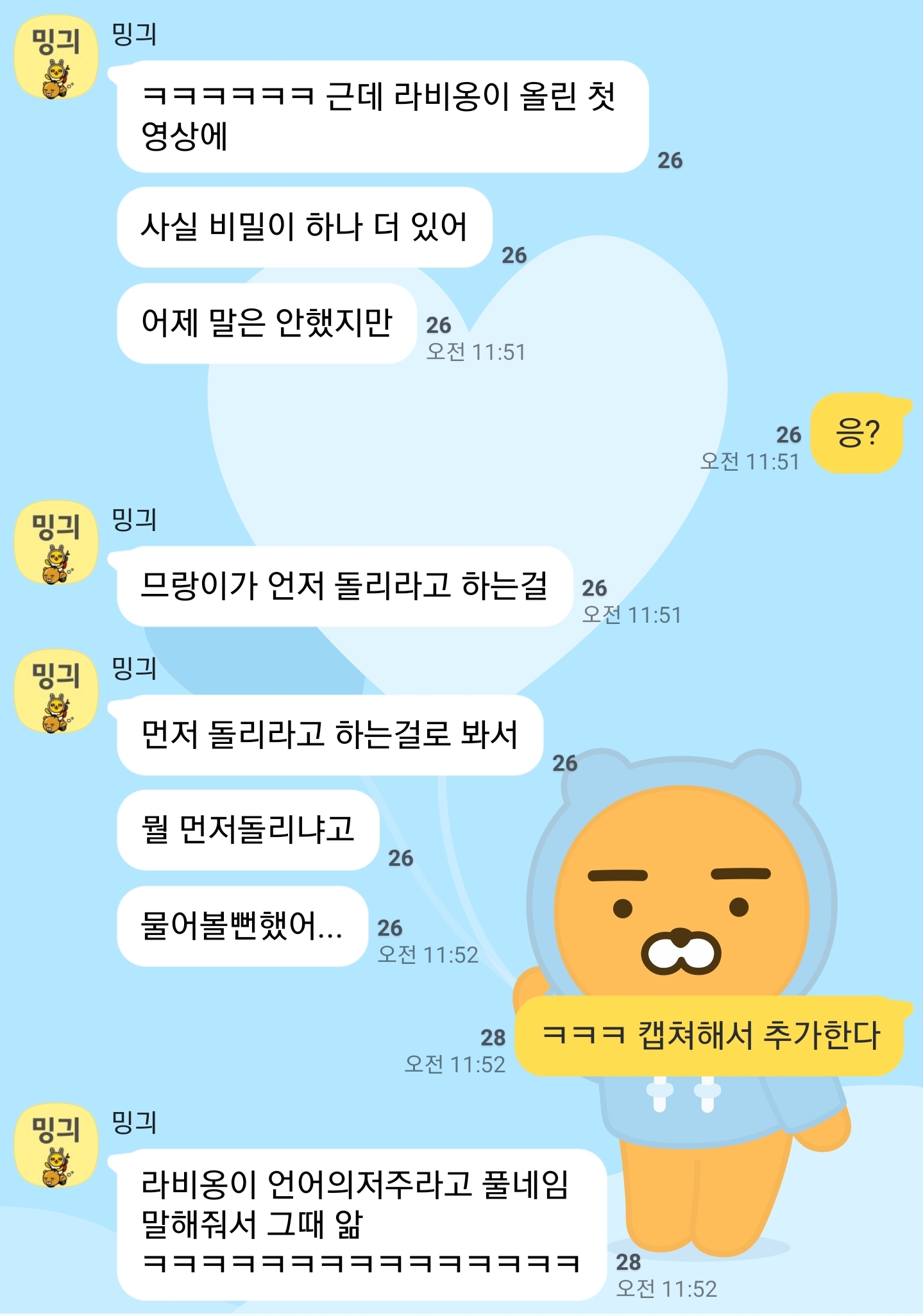
Task: Open 밍긔's avatar beside the 언어의저주라고 풀네임 message
Action: [56, 1146]
